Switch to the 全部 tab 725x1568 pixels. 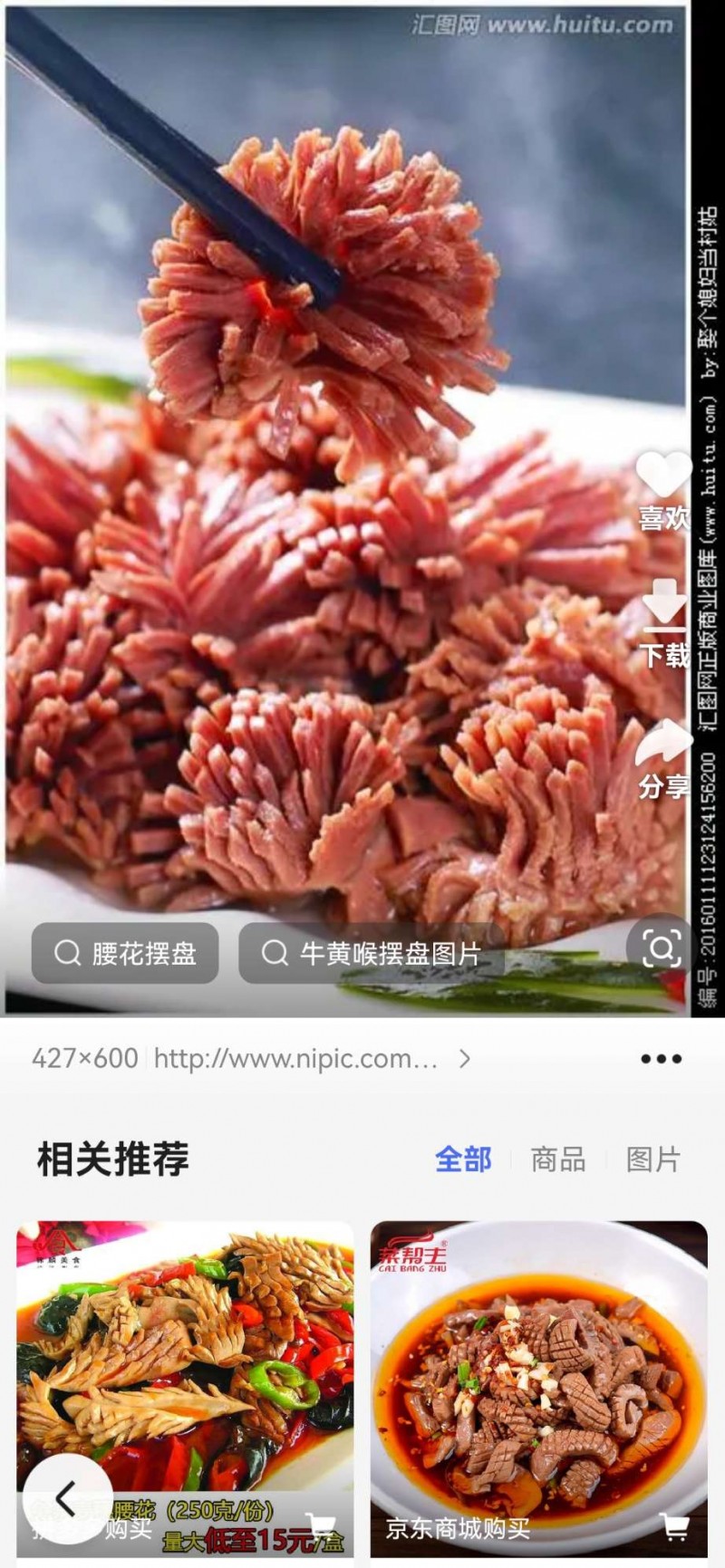click(463, 1159)
